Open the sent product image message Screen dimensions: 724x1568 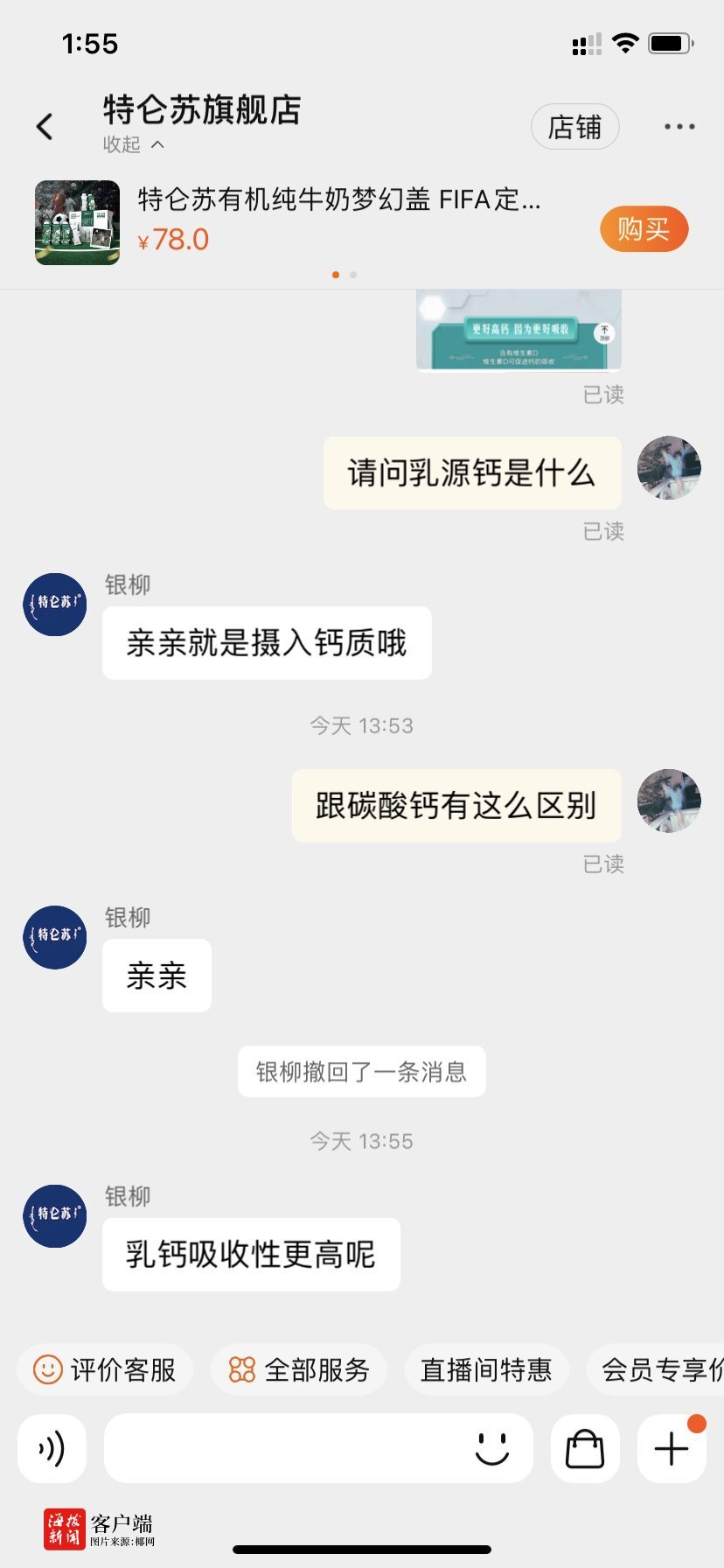click(x=519, y=331)
